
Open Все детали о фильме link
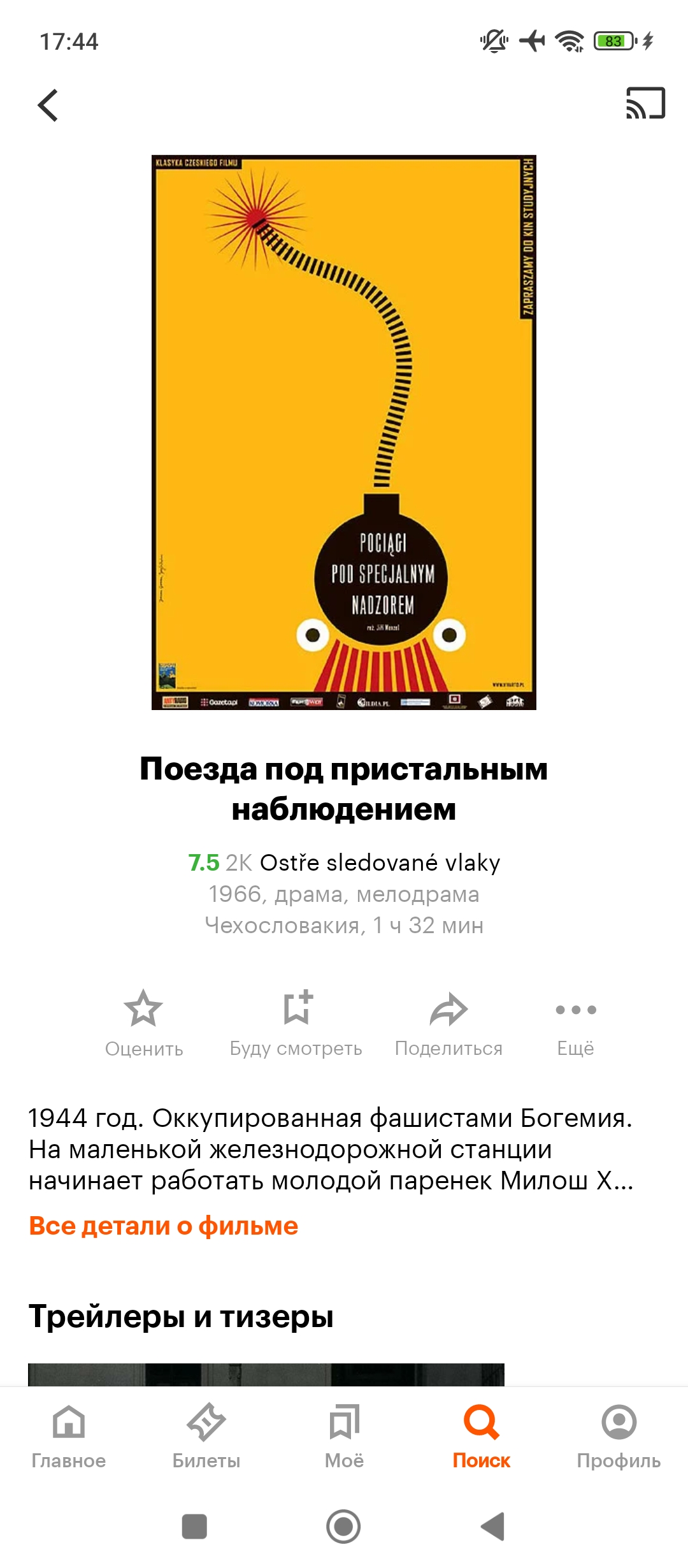pos(164,1226)
